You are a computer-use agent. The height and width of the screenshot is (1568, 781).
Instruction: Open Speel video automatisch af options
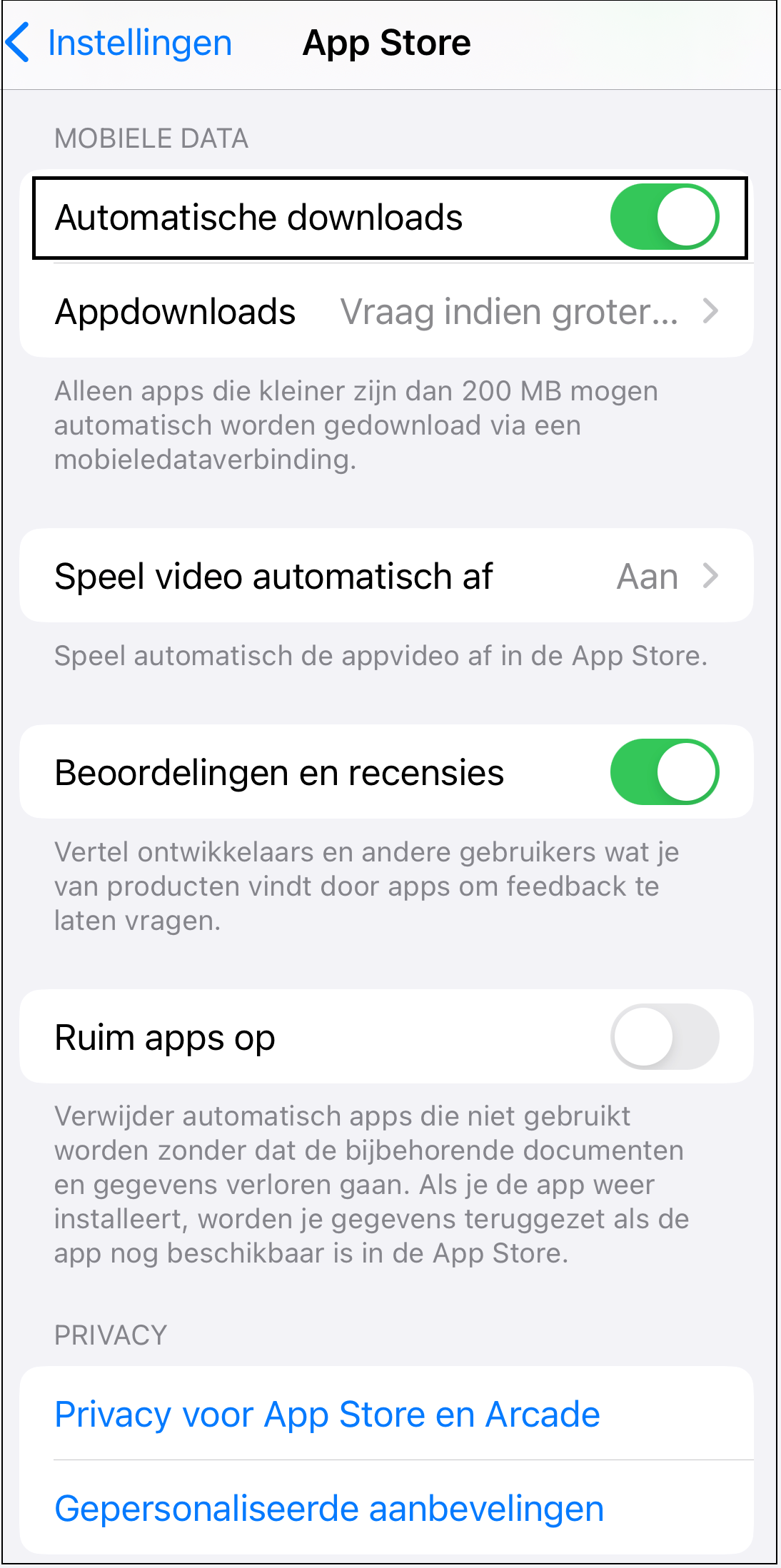click(x=386, y=576)
